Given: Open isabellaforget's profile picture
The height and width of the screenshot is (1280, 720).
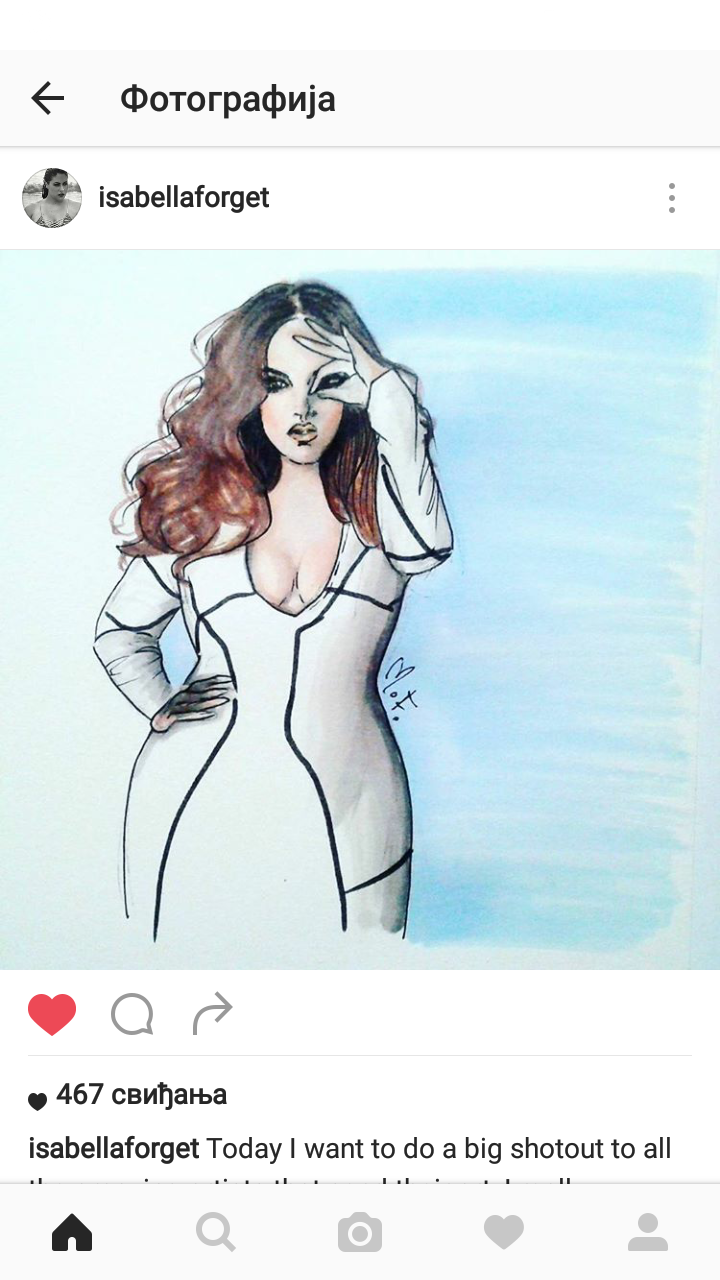Looking at the screenshot, I should (x=52, y=198).
